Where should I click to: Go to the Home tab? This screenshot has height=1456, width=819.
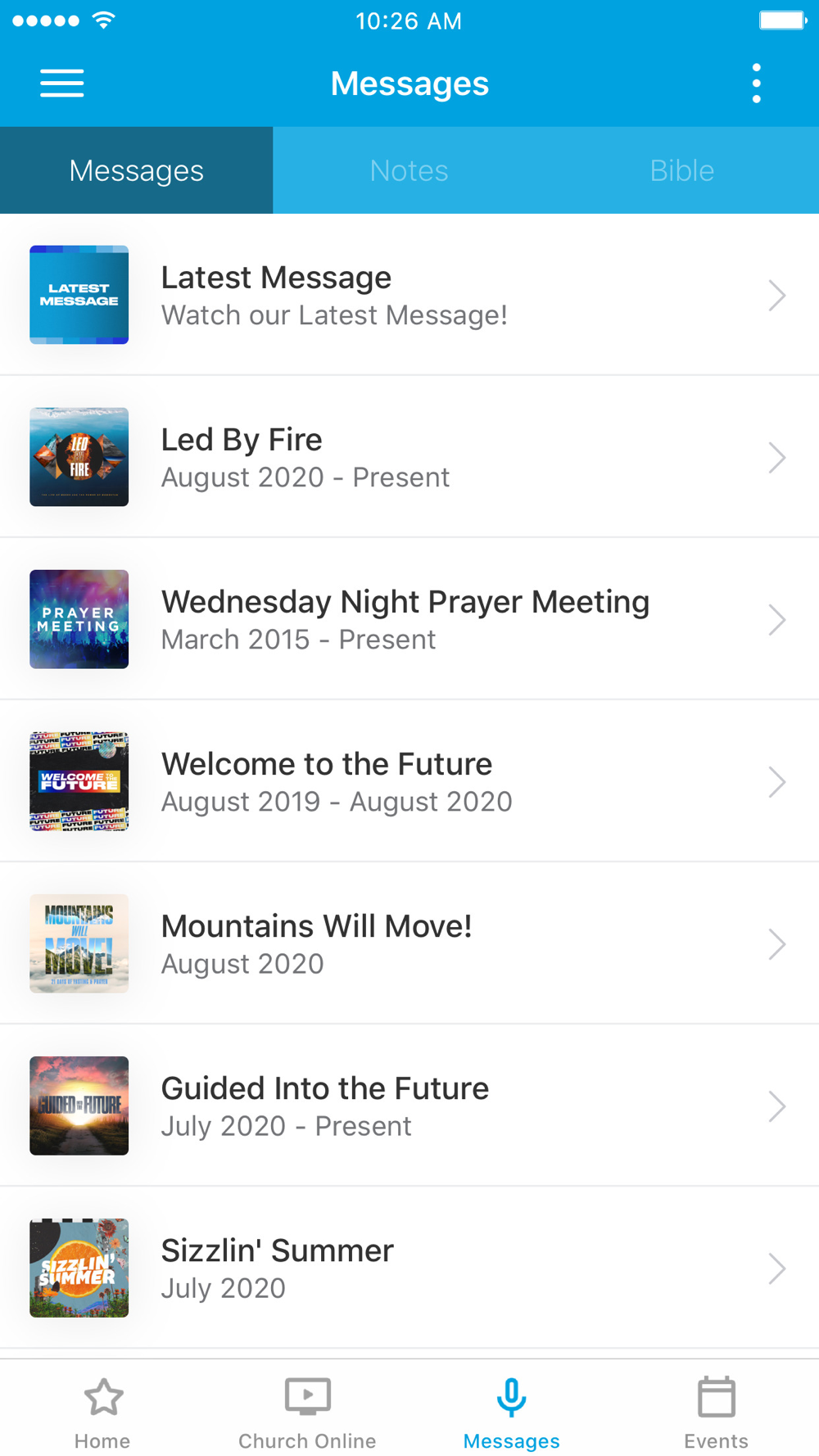pos(102,1413)
